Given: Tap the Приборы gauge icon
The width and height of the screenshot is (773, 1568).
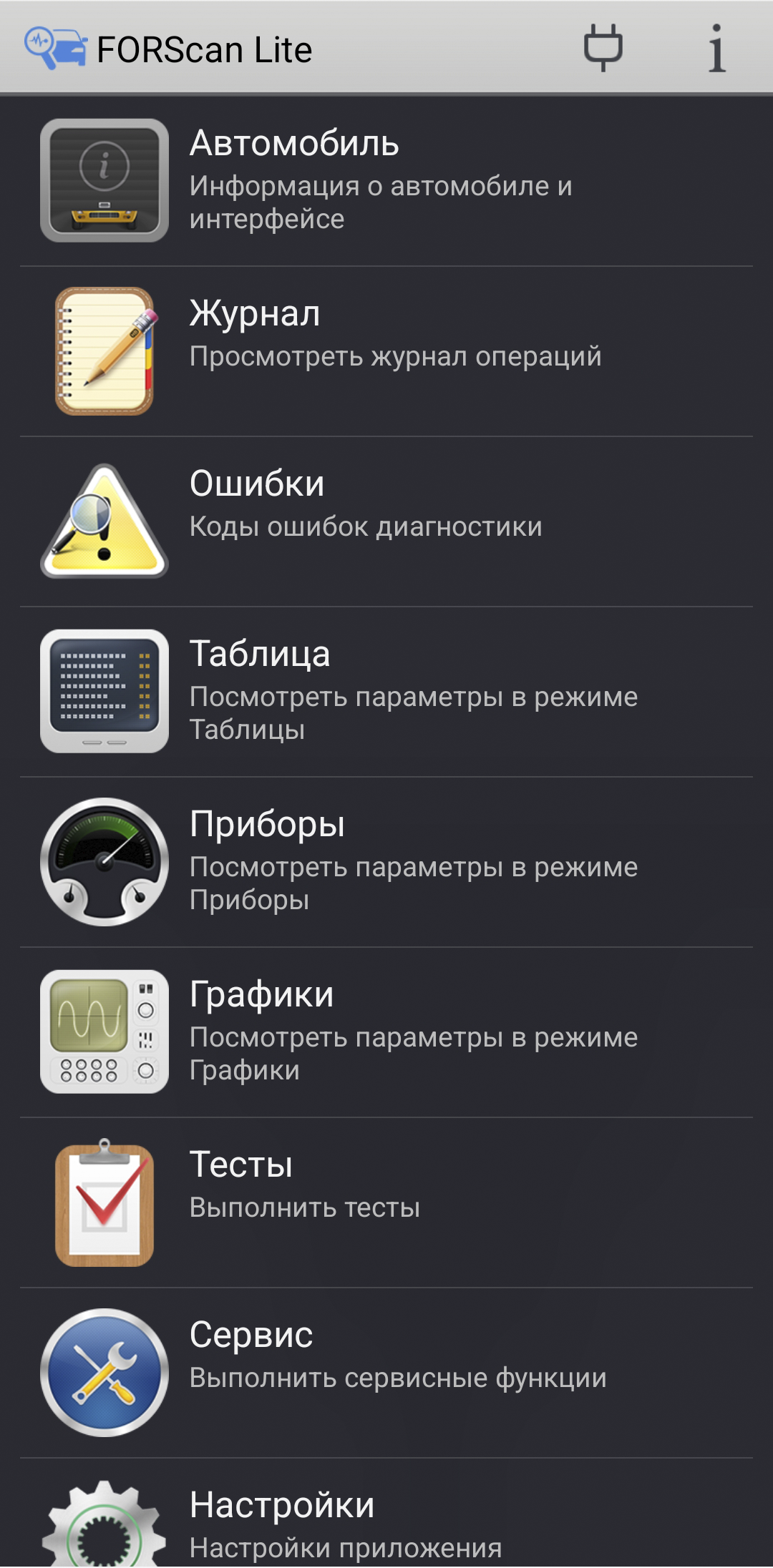Looking at the screenshot, I should tap(104, 861).
